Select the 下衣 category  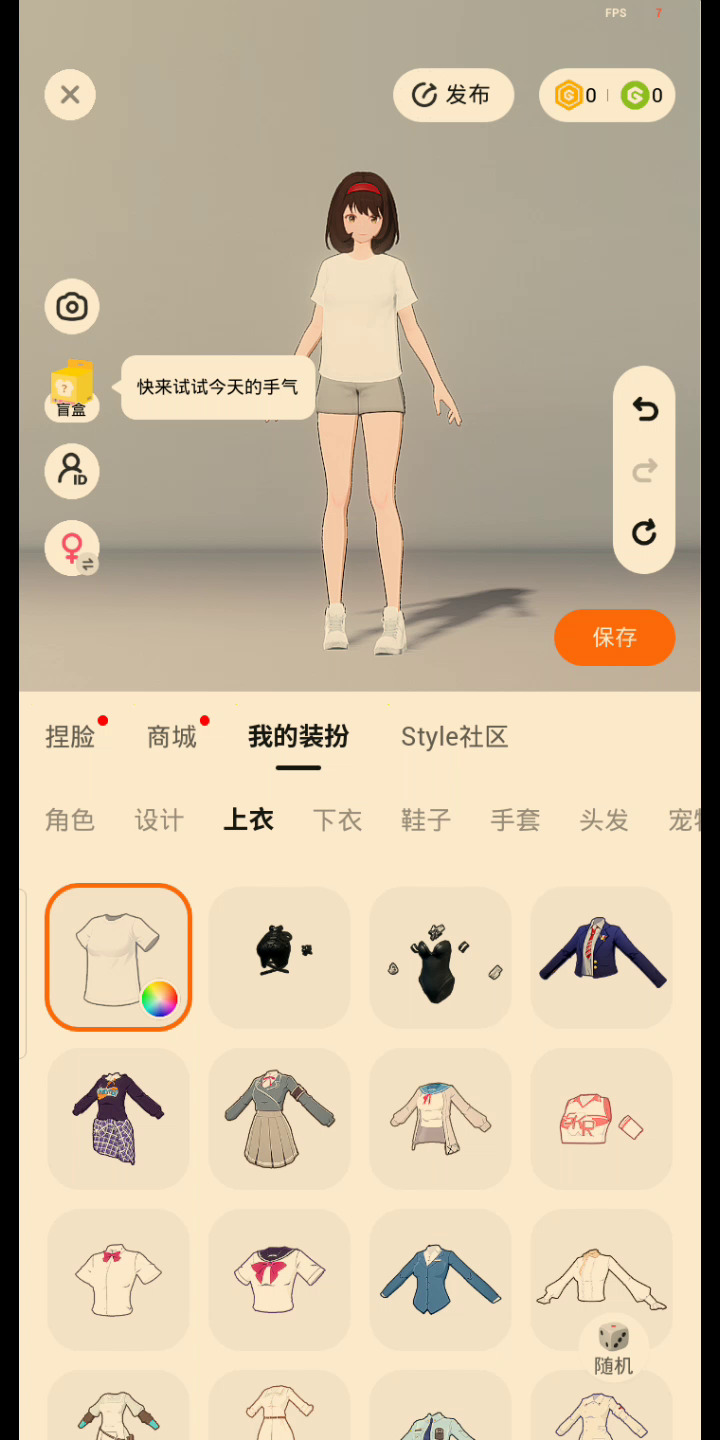pyautogui.click(x=337, y=820)
